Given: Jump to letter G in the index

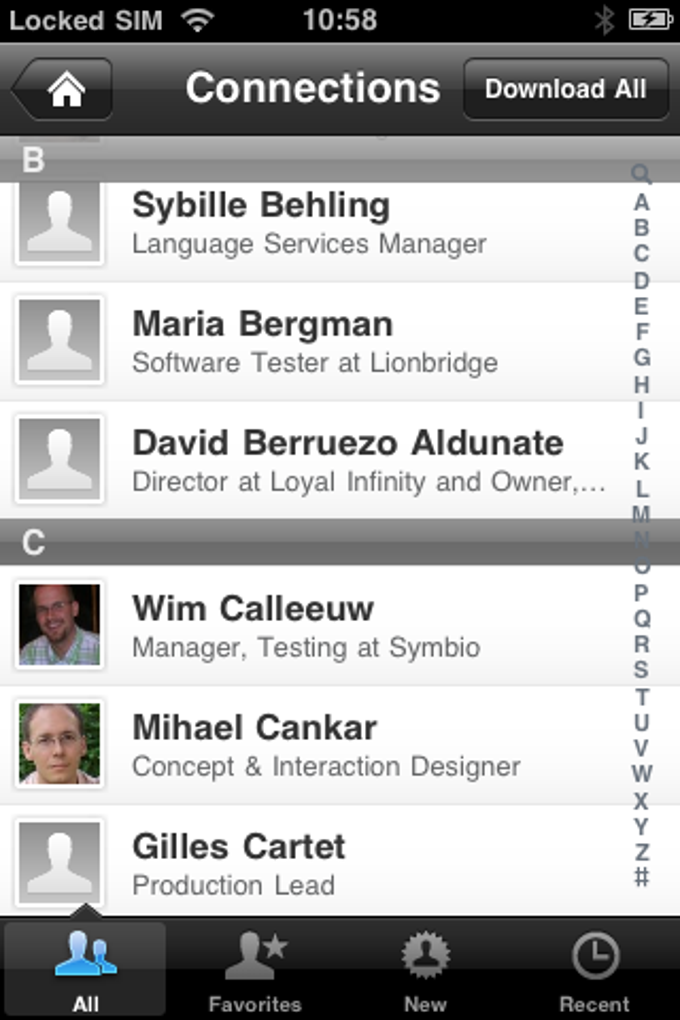Looking at the screenshot, I should (641, 358).
